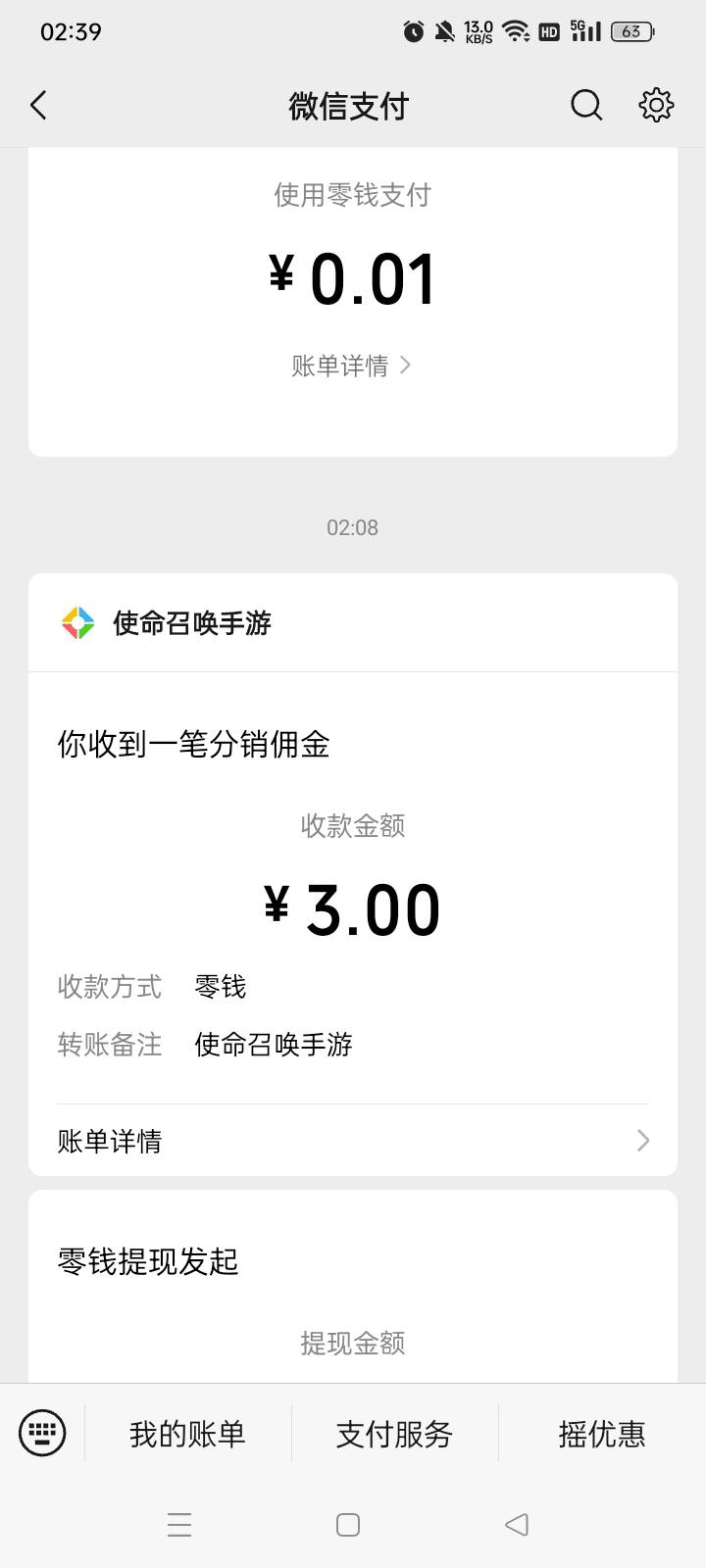
Task: Open 账单详情 under the ¥0.01 payment
Action: (352, 366)
